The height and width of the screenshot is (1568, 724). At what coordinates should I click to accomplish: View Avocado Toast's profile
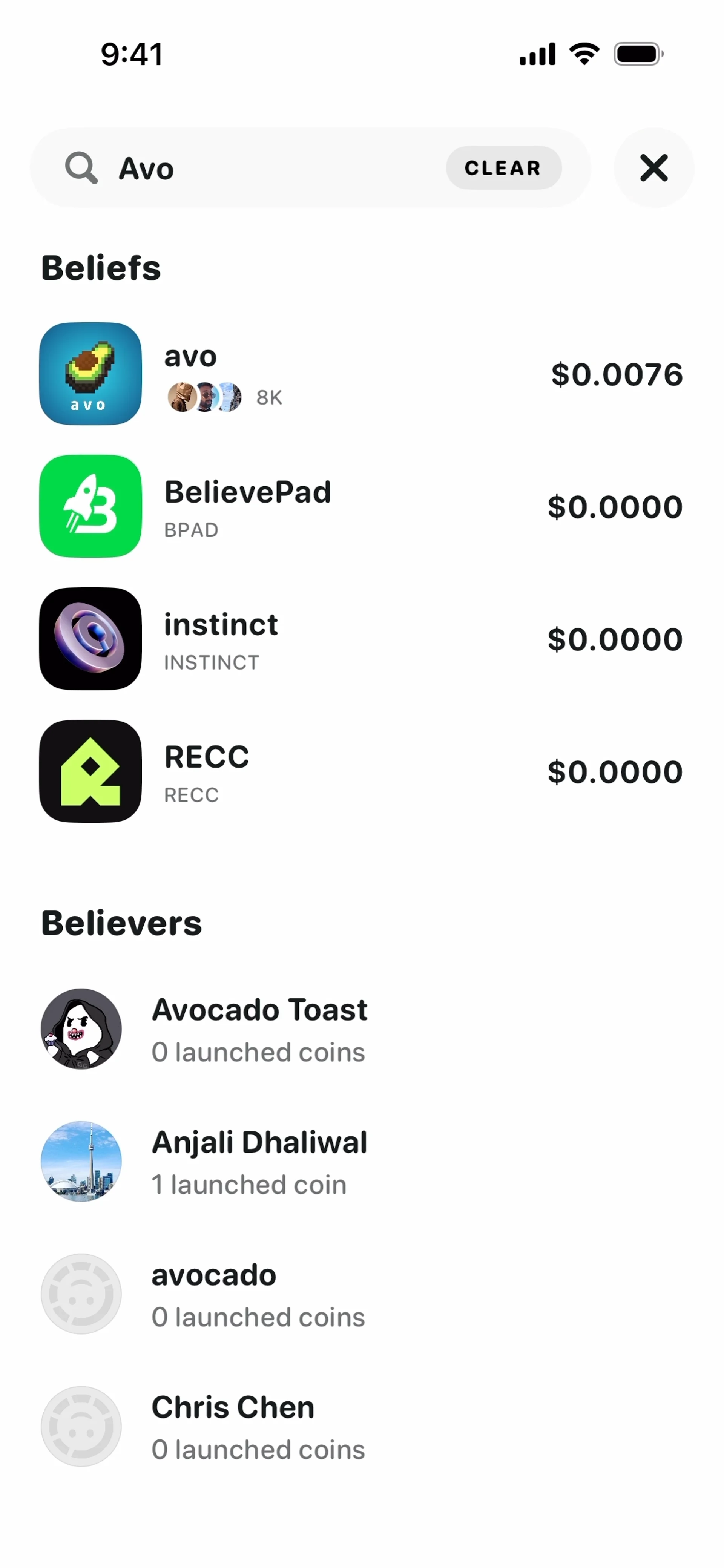[259, 1029]
